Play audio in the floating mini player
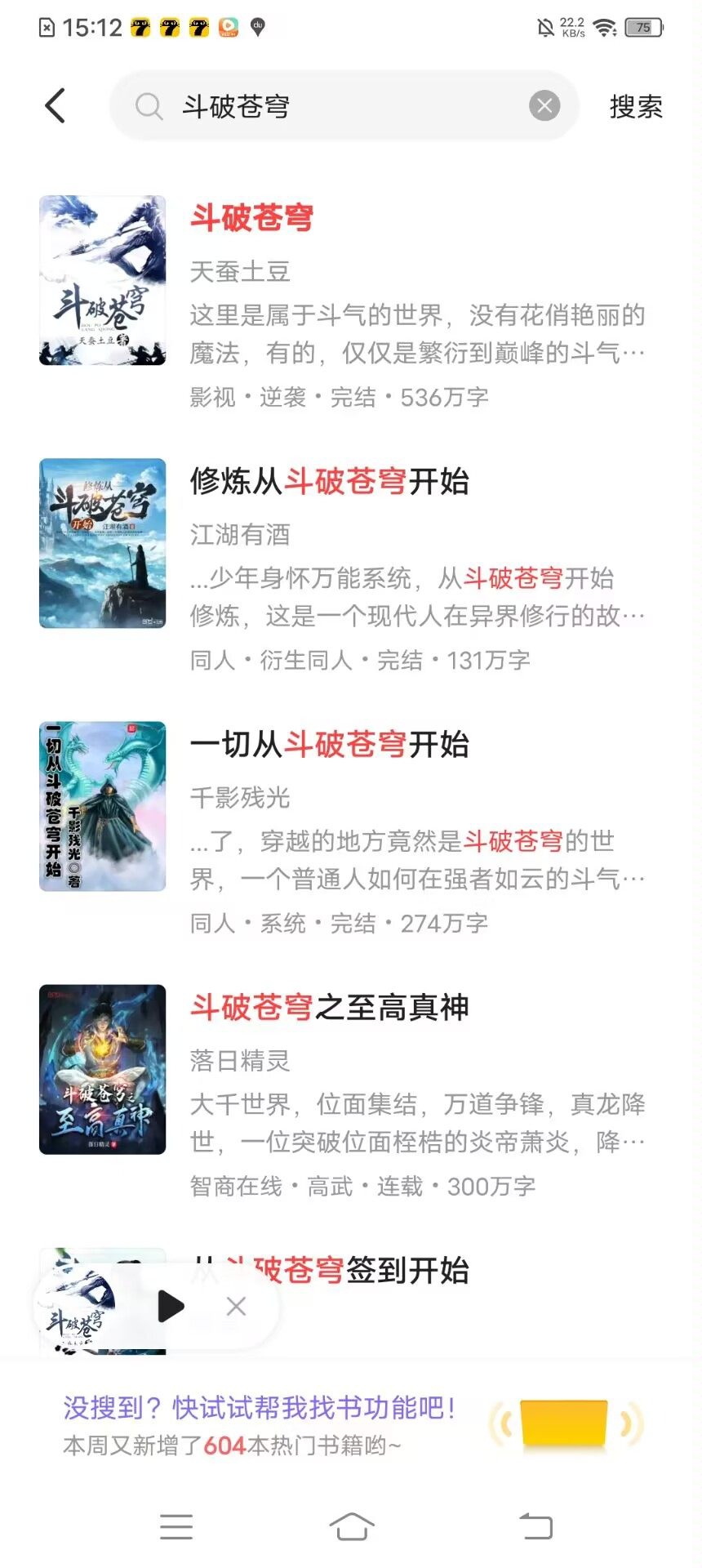This screenshot has width=702, height=1568. [171, 1306]
